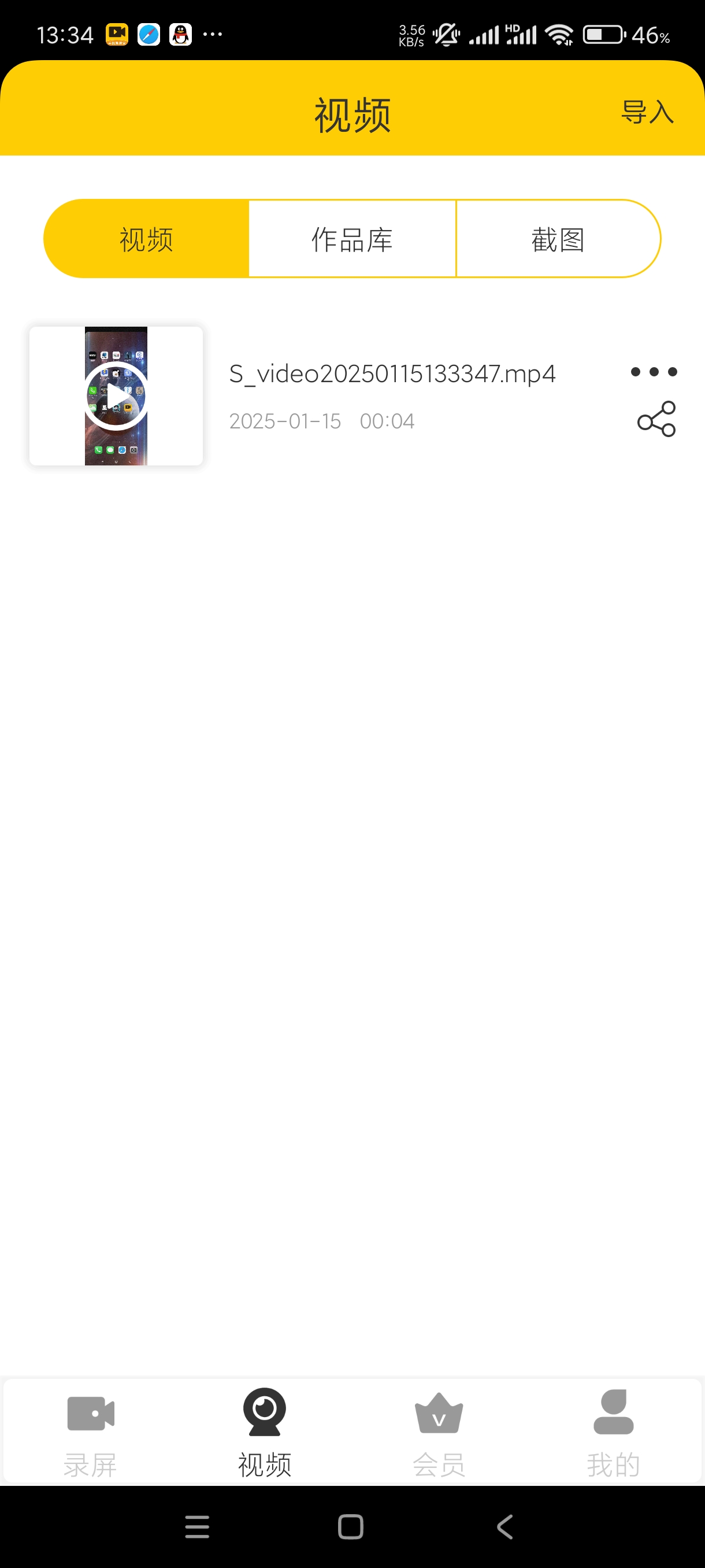Switch to the 作品库 tab
The width and height of the screenshot is (705, 1568).
[352, 239]
